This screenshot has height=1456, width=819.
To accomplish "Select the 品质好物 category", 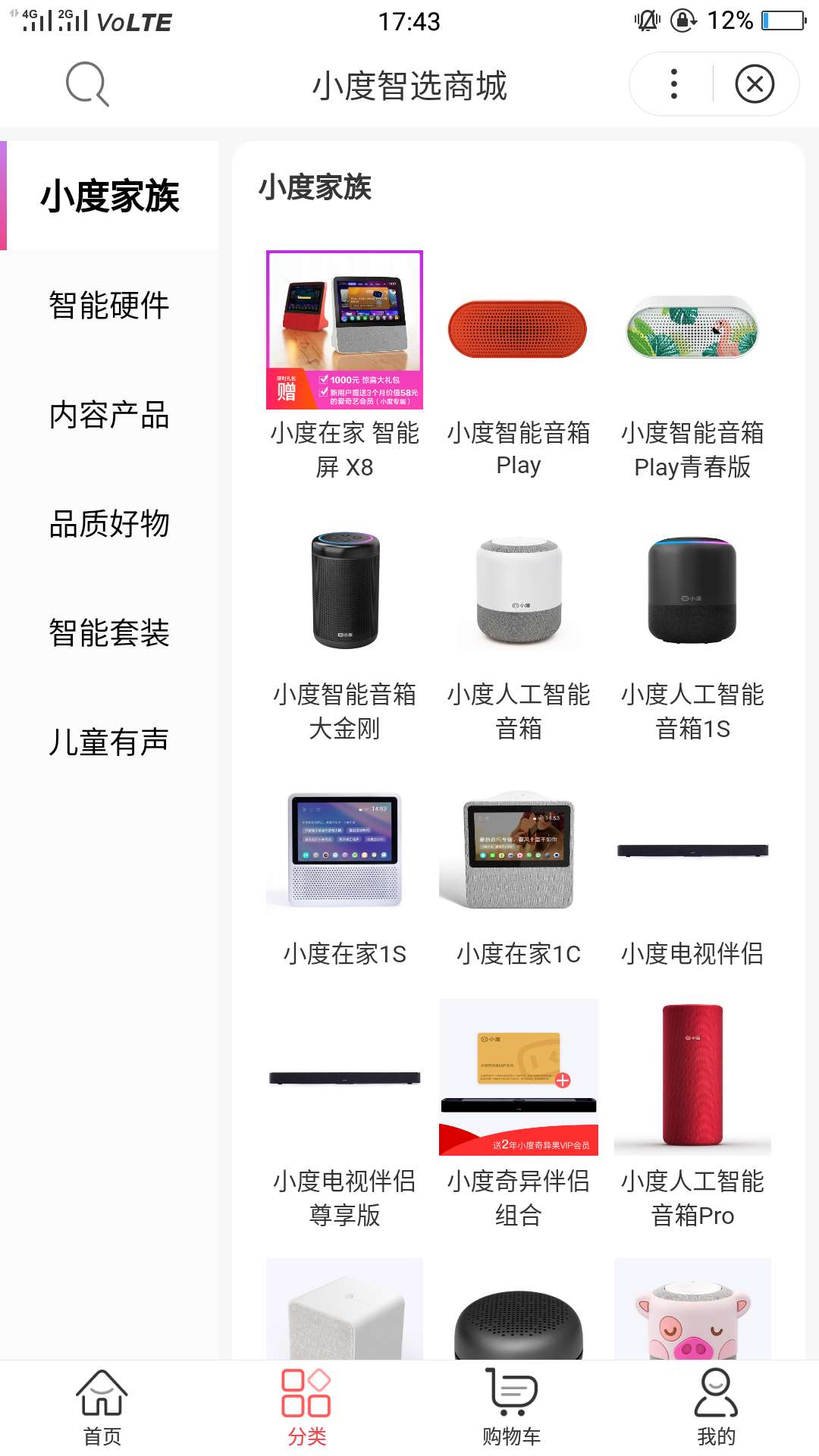I will (x=109, y=524).
